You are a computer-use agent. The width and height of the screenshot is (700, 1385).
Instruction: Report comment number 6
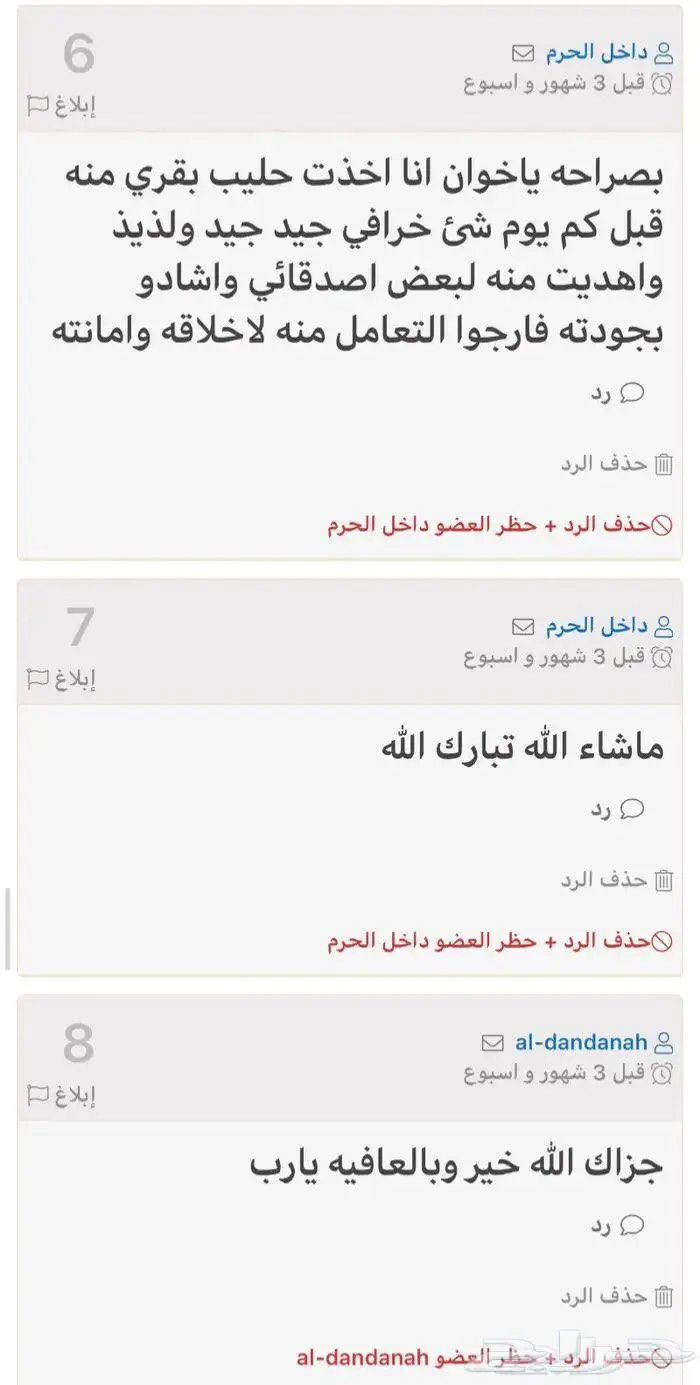tap(61, 104)
